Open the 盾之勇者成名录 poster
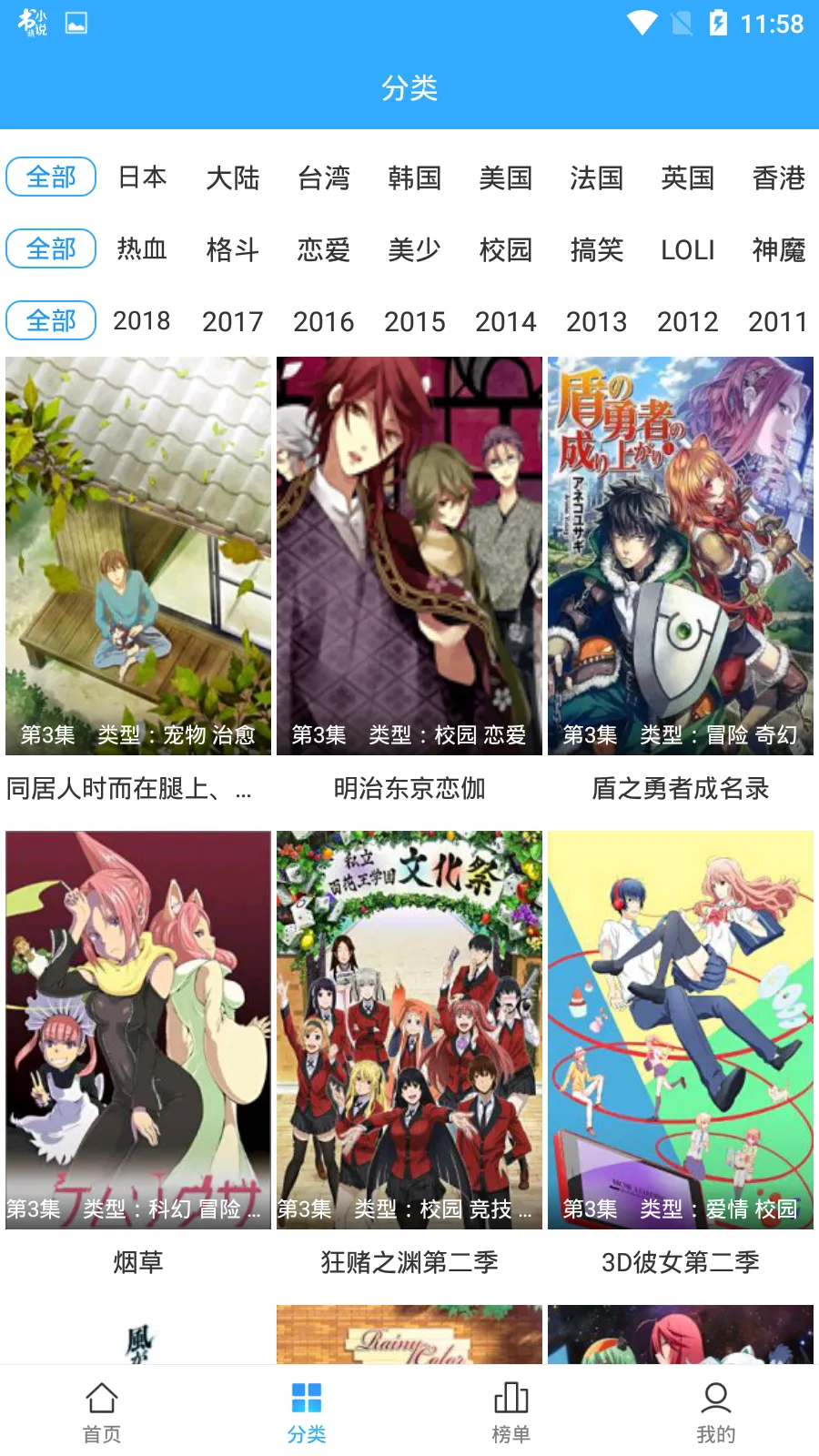The image size is (819, 1456). point(681,555)
